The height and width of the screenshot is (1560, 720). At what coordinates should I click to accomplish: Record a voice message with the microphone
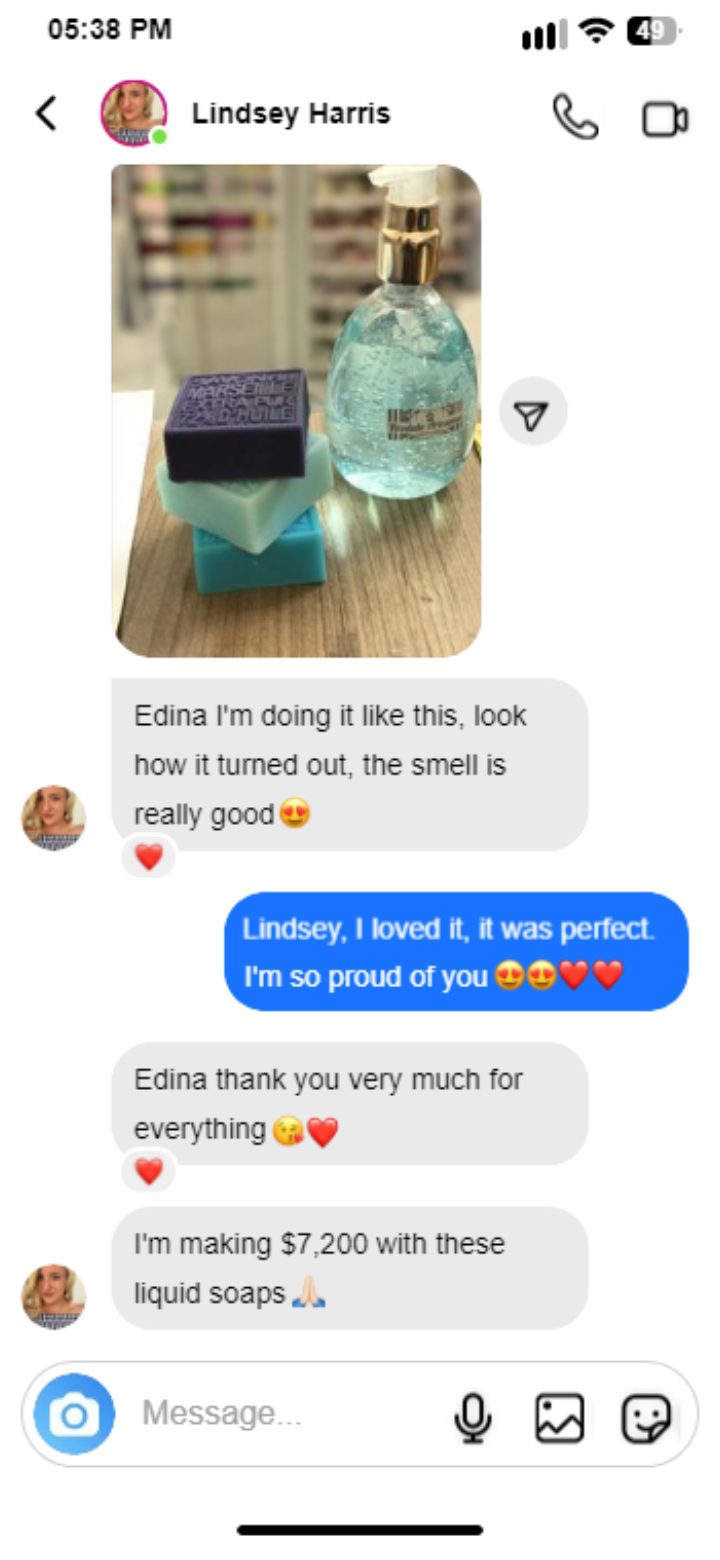point(472,1416)
